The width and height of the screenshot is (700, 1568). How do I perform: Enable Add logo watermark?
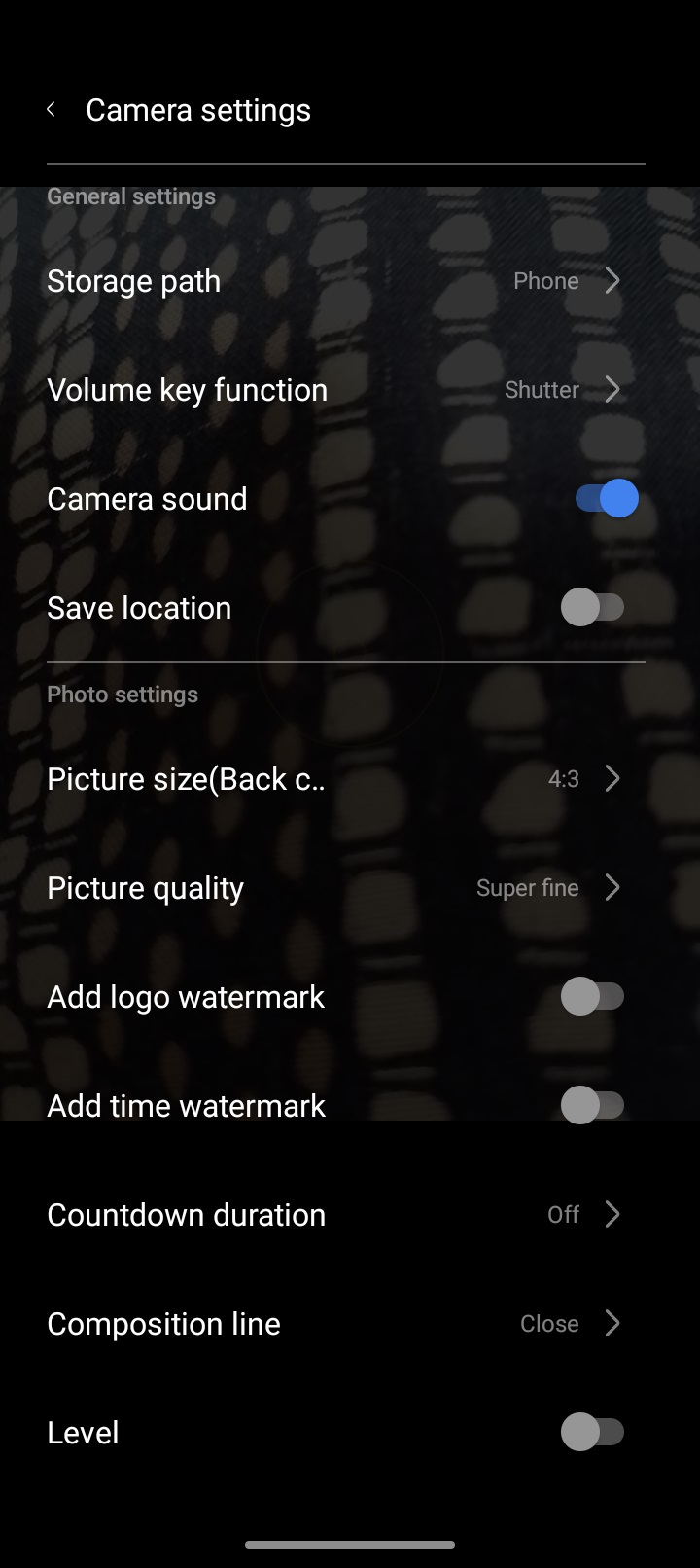[x=593, y=997]
